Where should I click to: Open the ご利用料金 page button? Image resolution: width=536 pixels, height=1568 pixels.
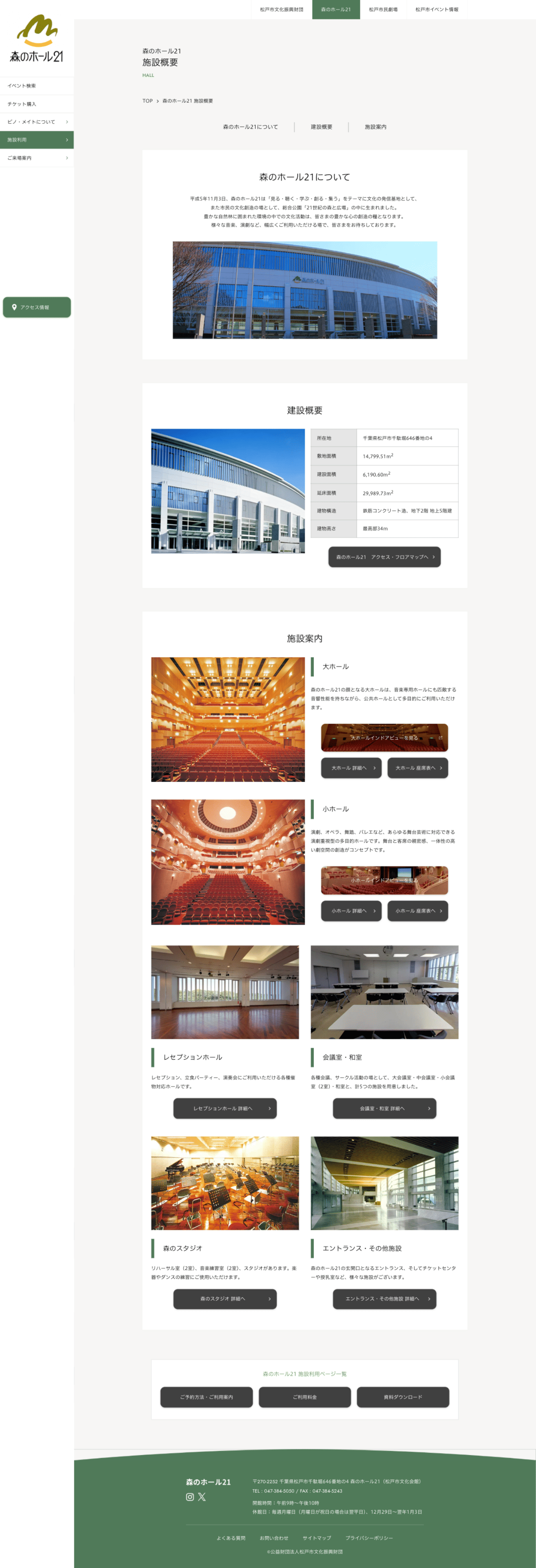[x=304, y=1397]
